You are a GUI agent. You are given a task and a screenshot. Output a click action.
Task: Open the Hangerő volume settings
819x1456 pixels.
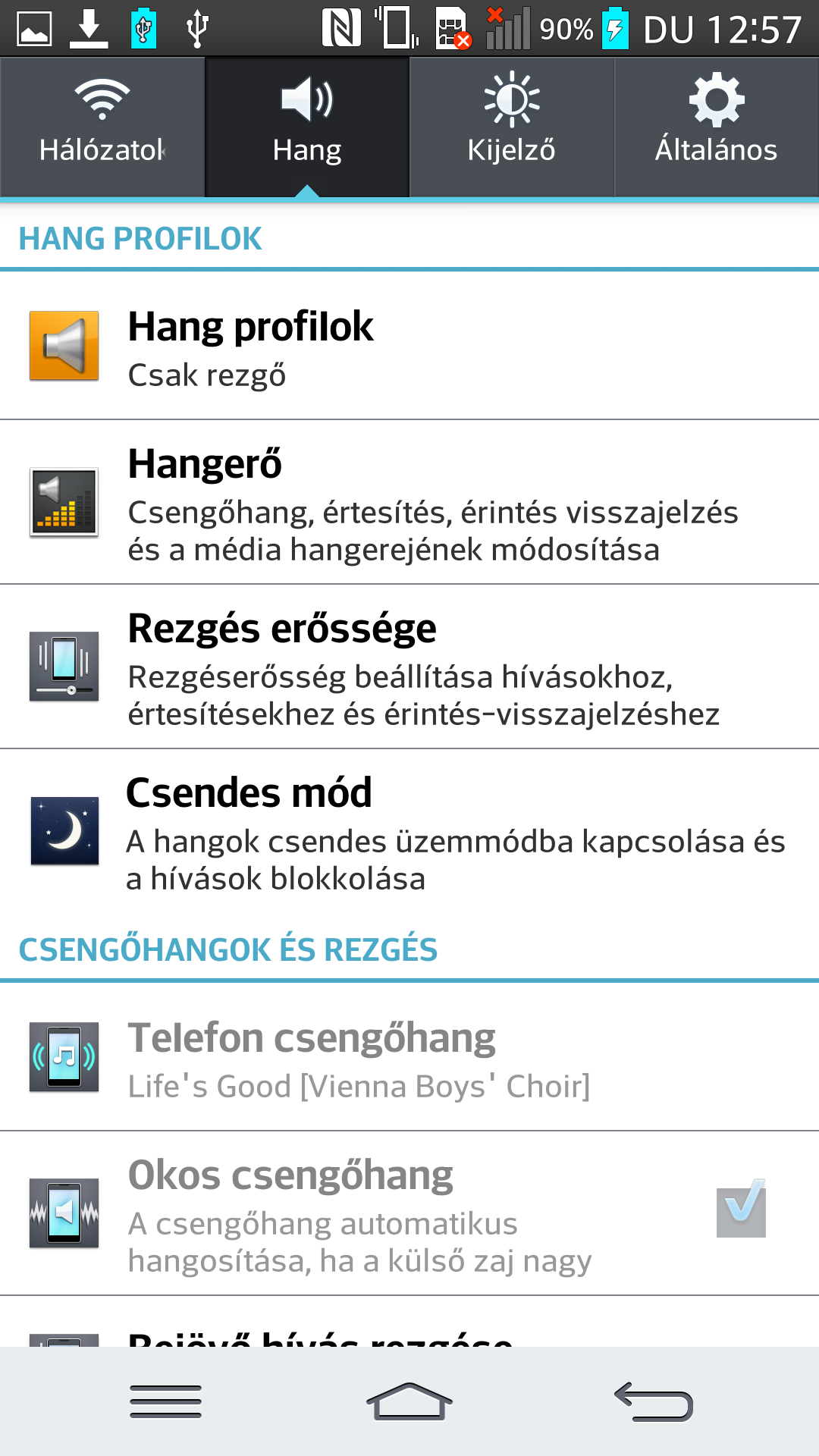coord(409,503)
